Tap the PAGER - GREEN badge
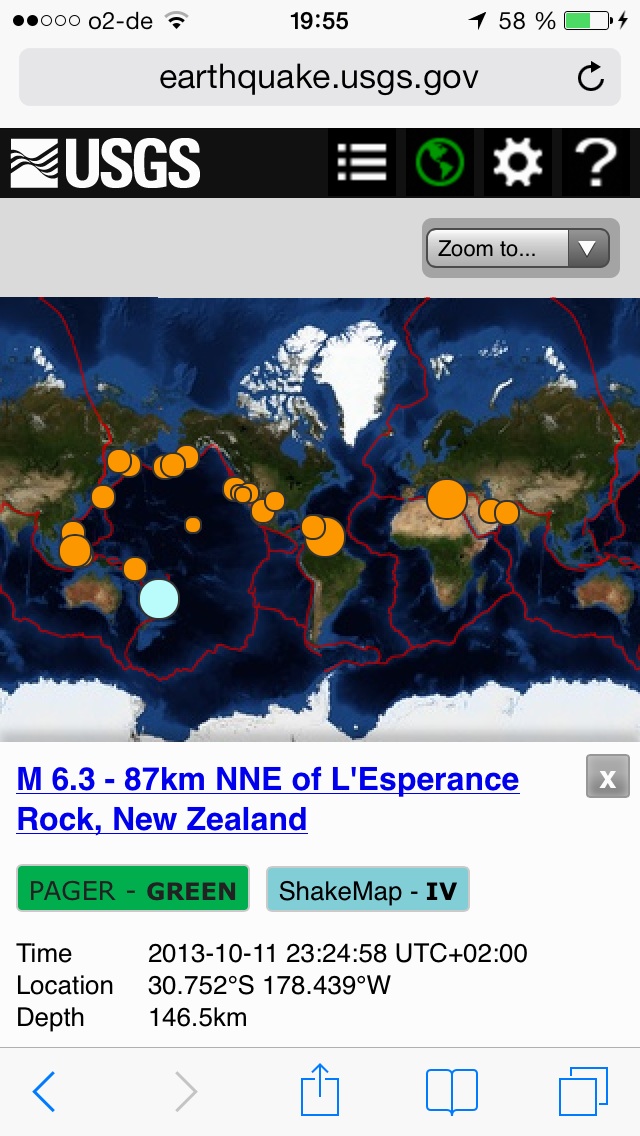The image size is (640, 1136). [133, 889]
